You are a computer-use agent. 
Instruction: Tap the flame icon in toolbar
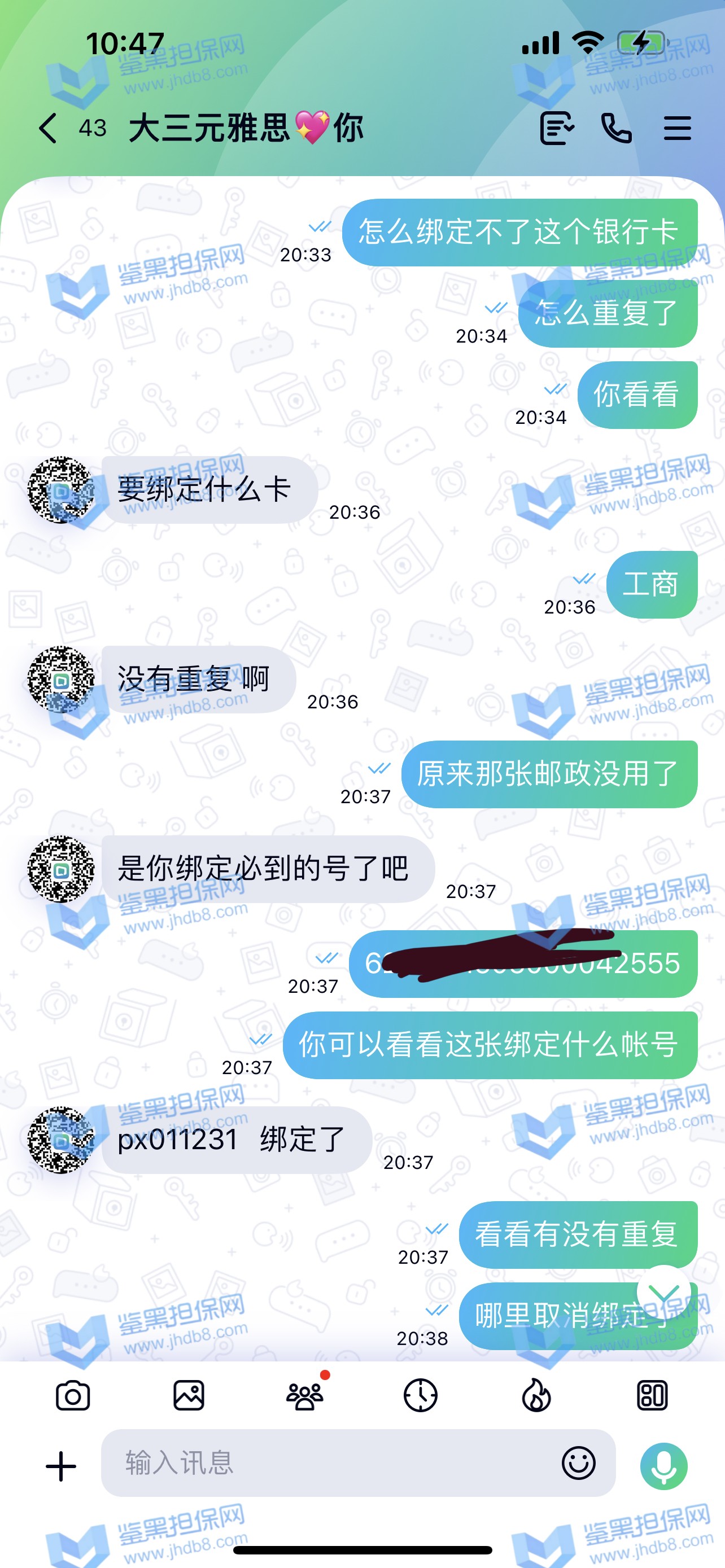[536, 1396]
